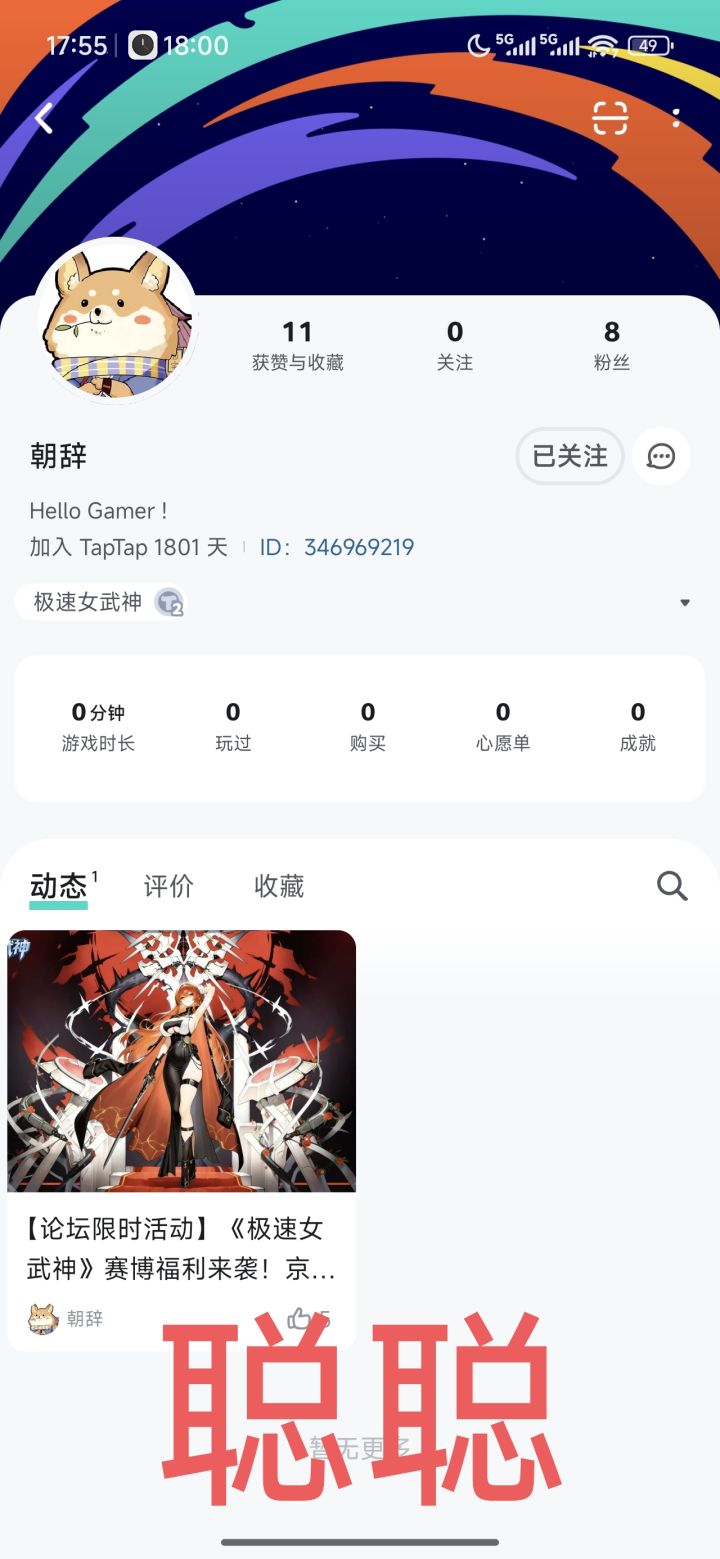
Task: Copy the user ID 346969219
Action: (x=358, y=547)
